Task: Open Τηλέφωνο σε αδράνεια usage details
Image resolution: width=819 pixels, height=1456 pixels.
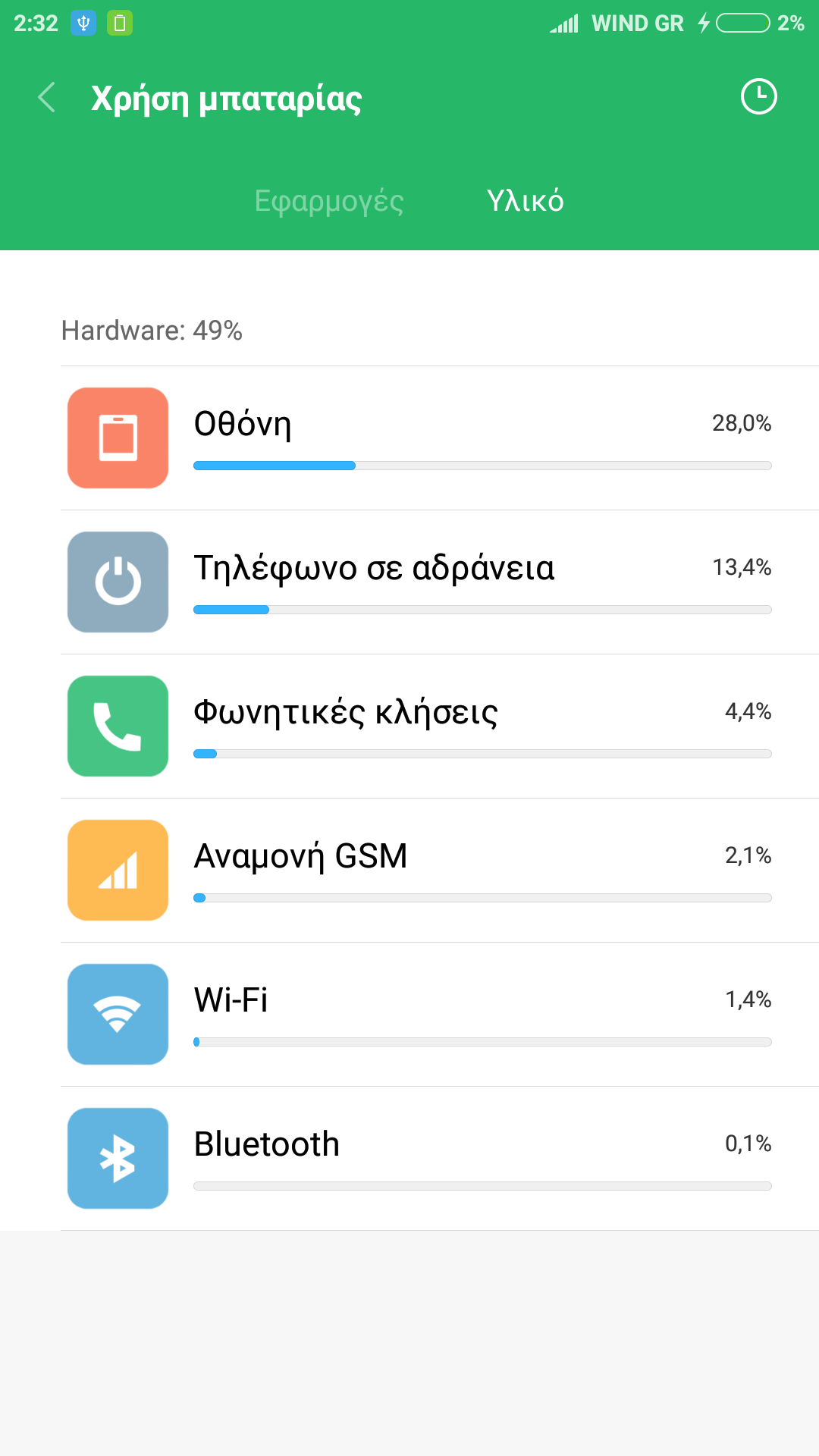Action: 440,582
